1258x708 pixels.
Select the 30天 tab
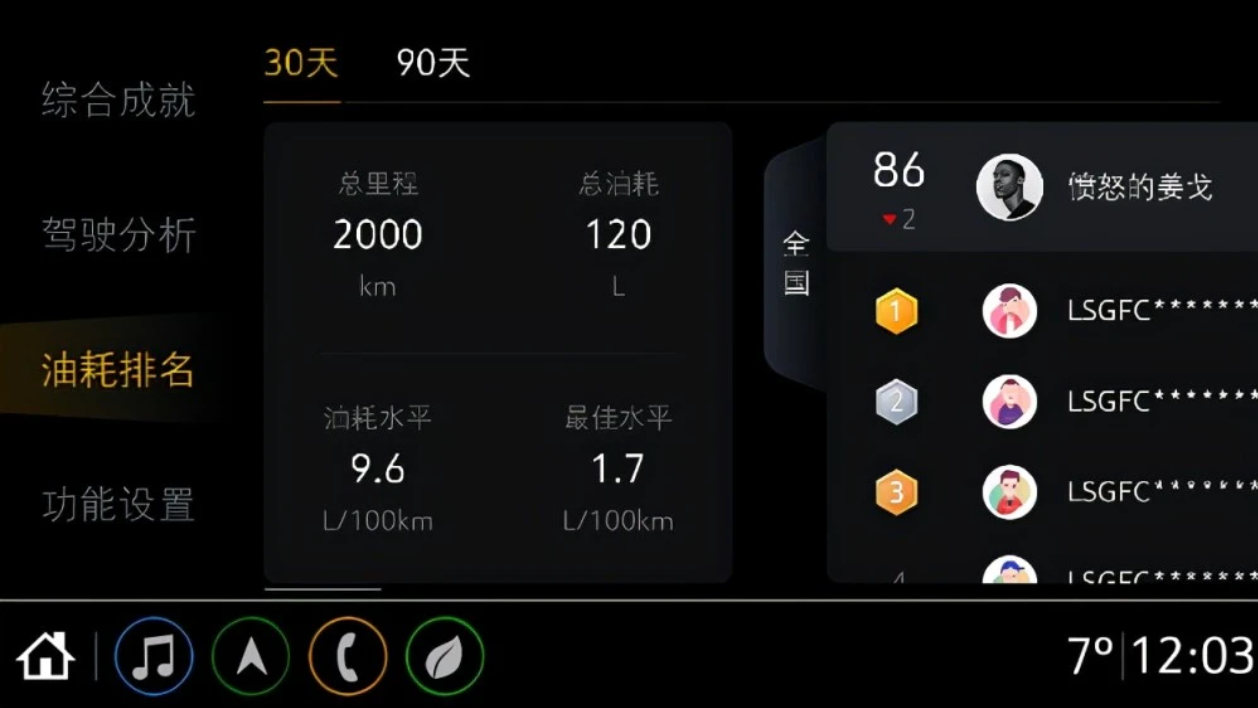tap(301, 64)
